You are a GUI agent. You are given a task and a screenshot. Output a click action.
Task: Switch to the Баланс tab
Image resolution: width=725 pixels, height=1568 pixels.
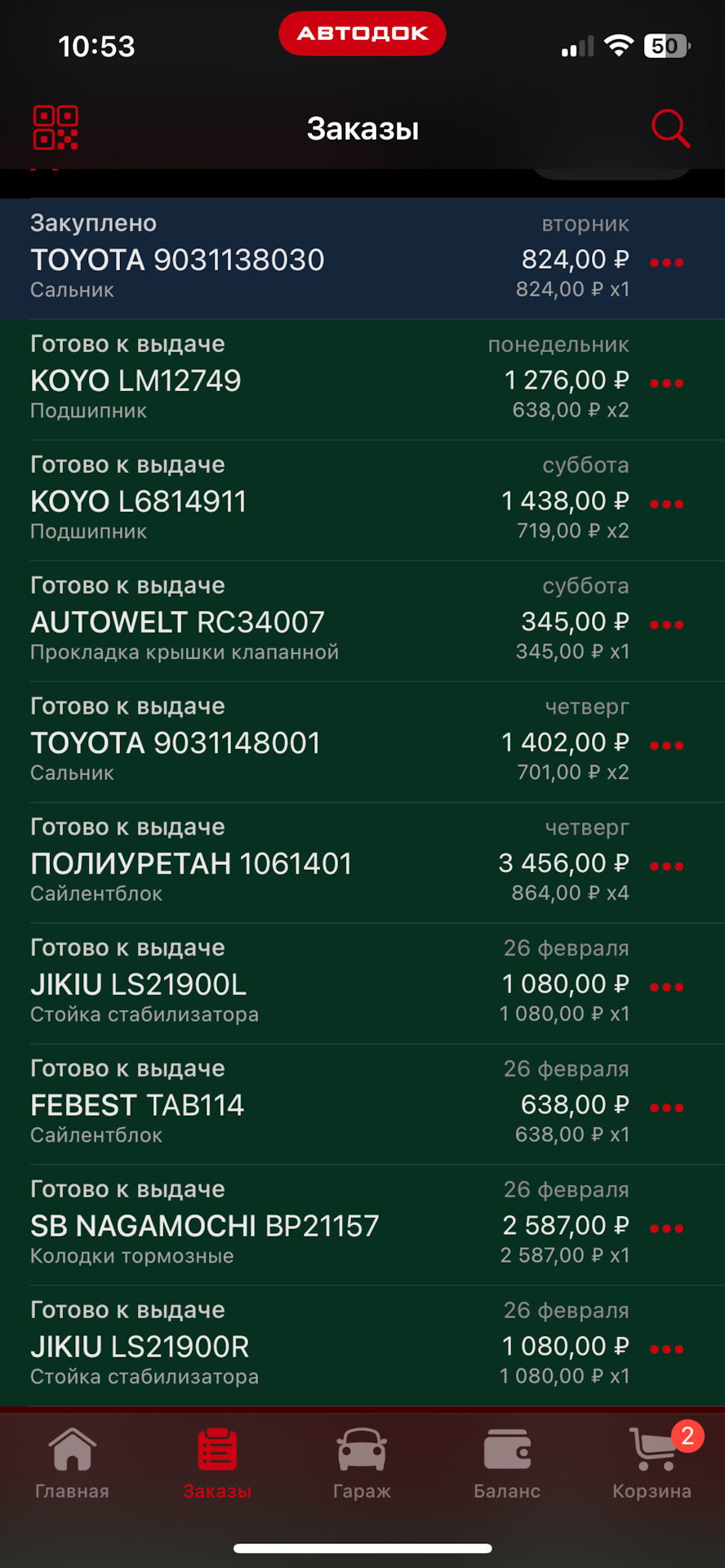pos(507,1462)
